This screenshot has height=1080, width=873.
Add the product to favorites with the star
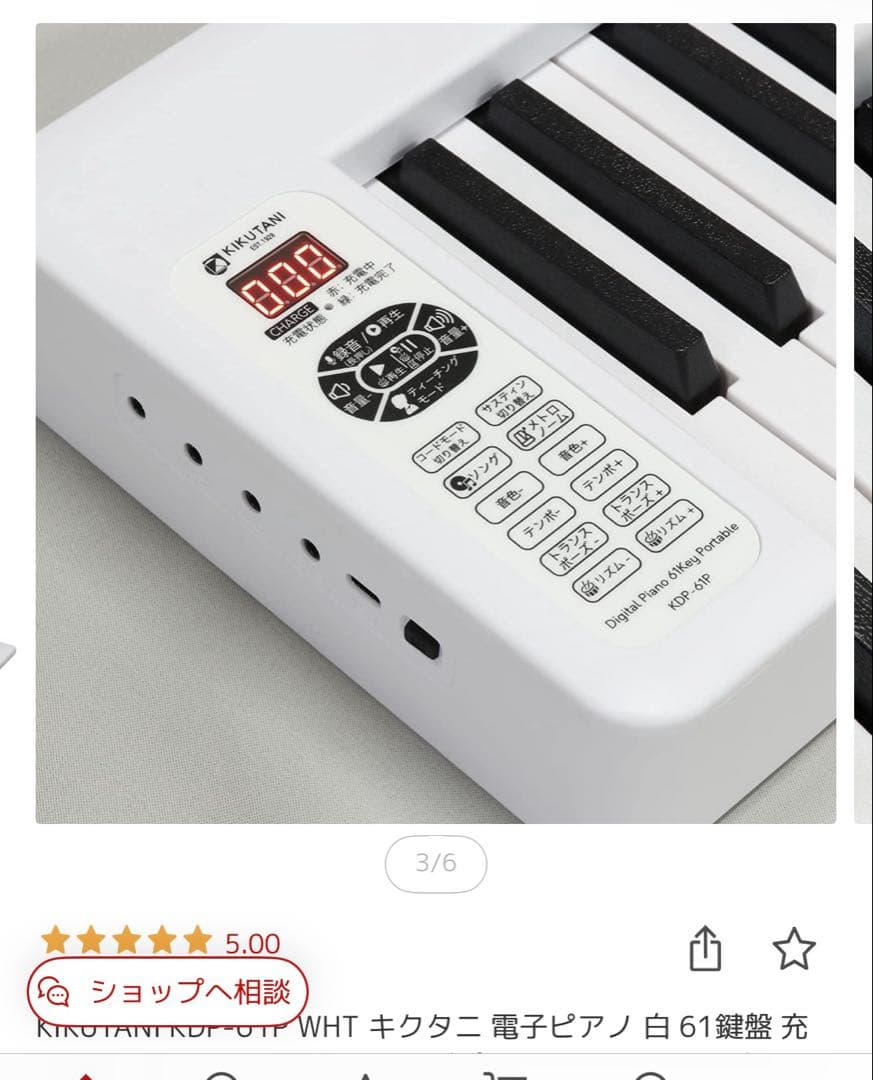(x=794, y=948)
